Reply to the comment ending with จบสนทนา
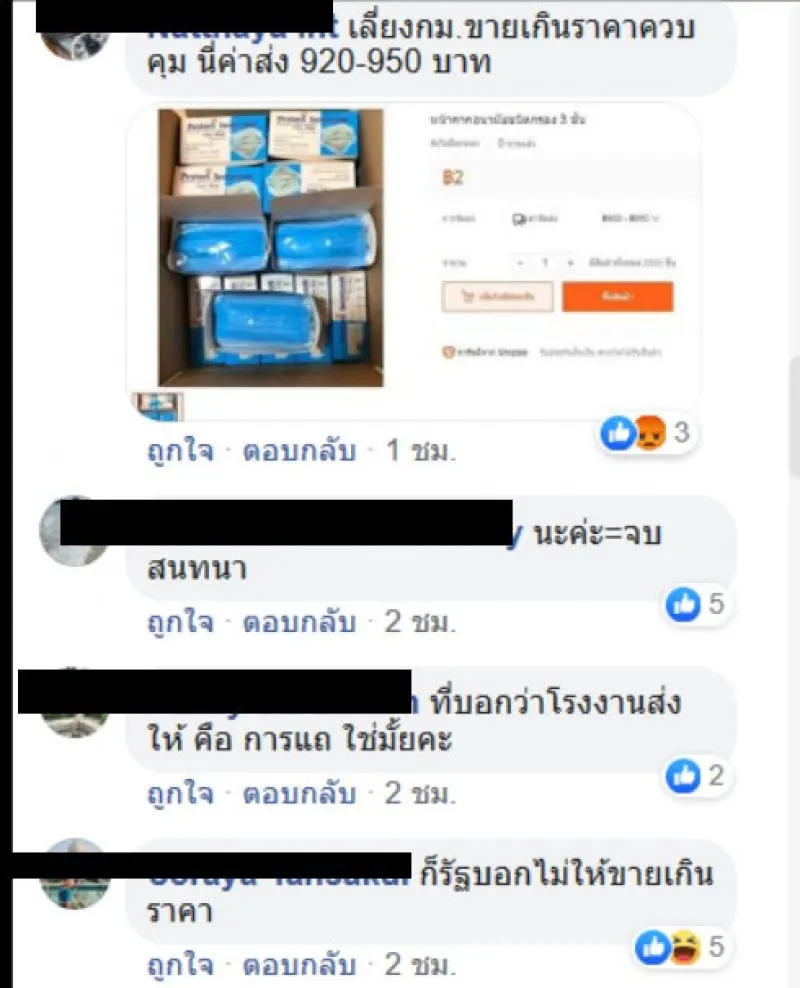 point(299,623)
